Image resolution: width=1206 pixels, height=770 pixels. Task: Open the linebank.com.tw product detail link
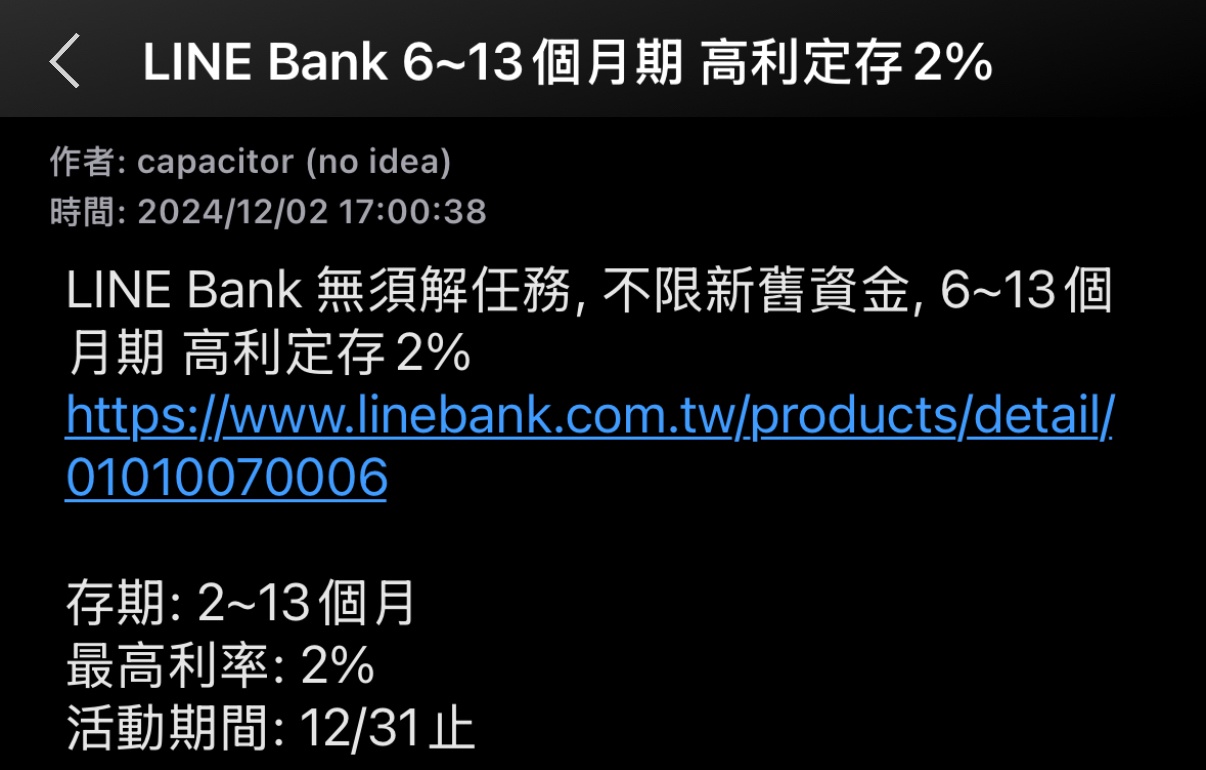tap(588, 416)
